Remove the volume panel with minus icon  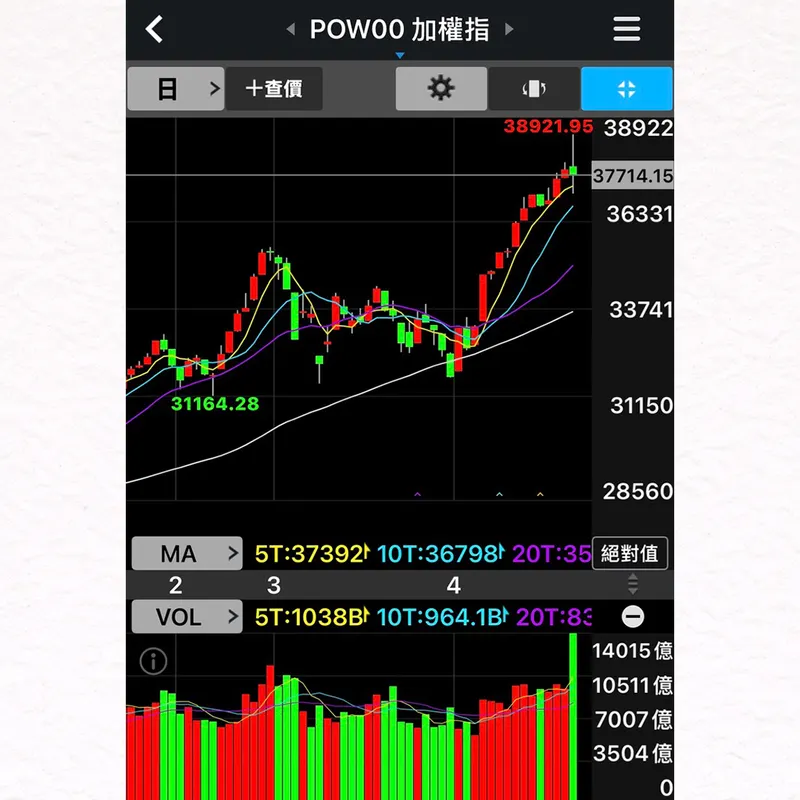coord(633,617)
